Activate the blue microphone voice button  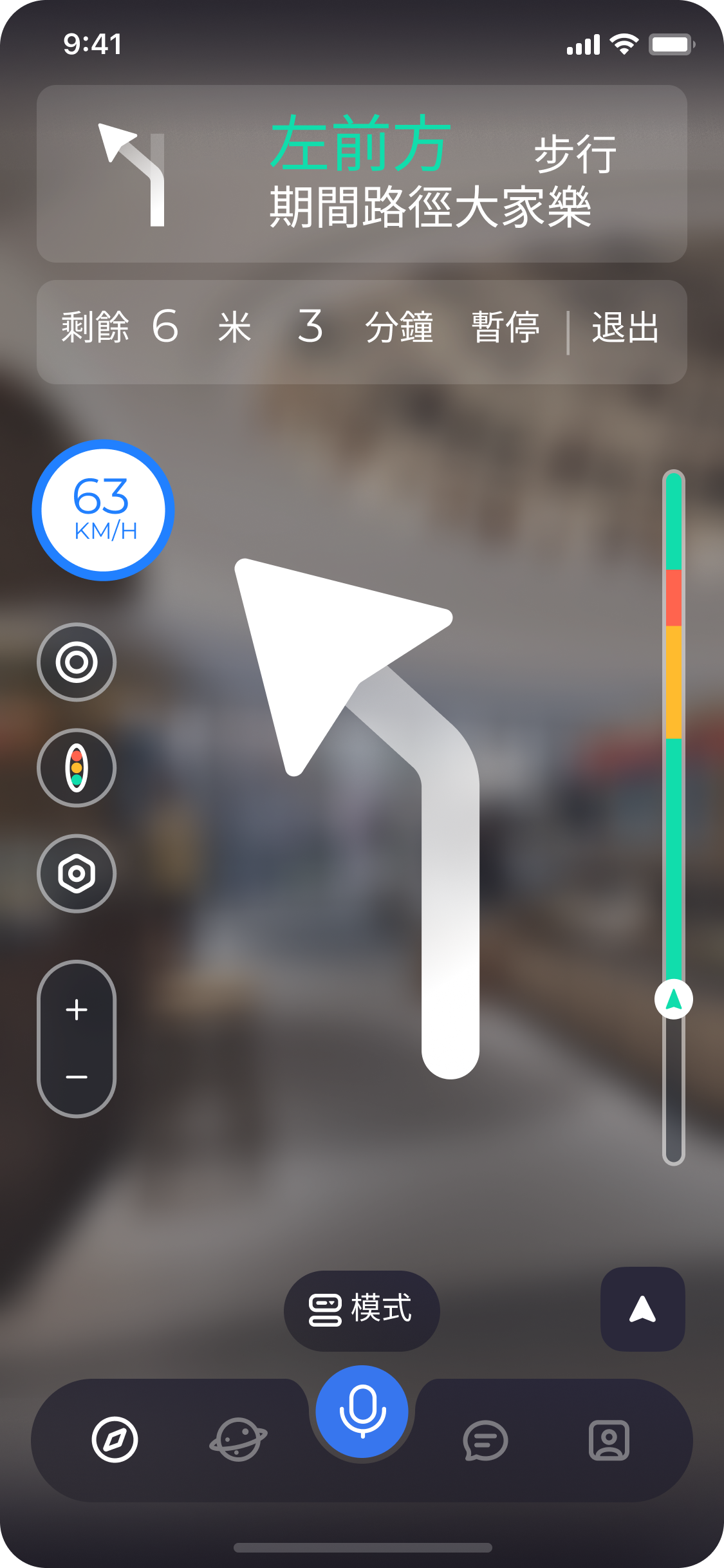(362, 1412)
